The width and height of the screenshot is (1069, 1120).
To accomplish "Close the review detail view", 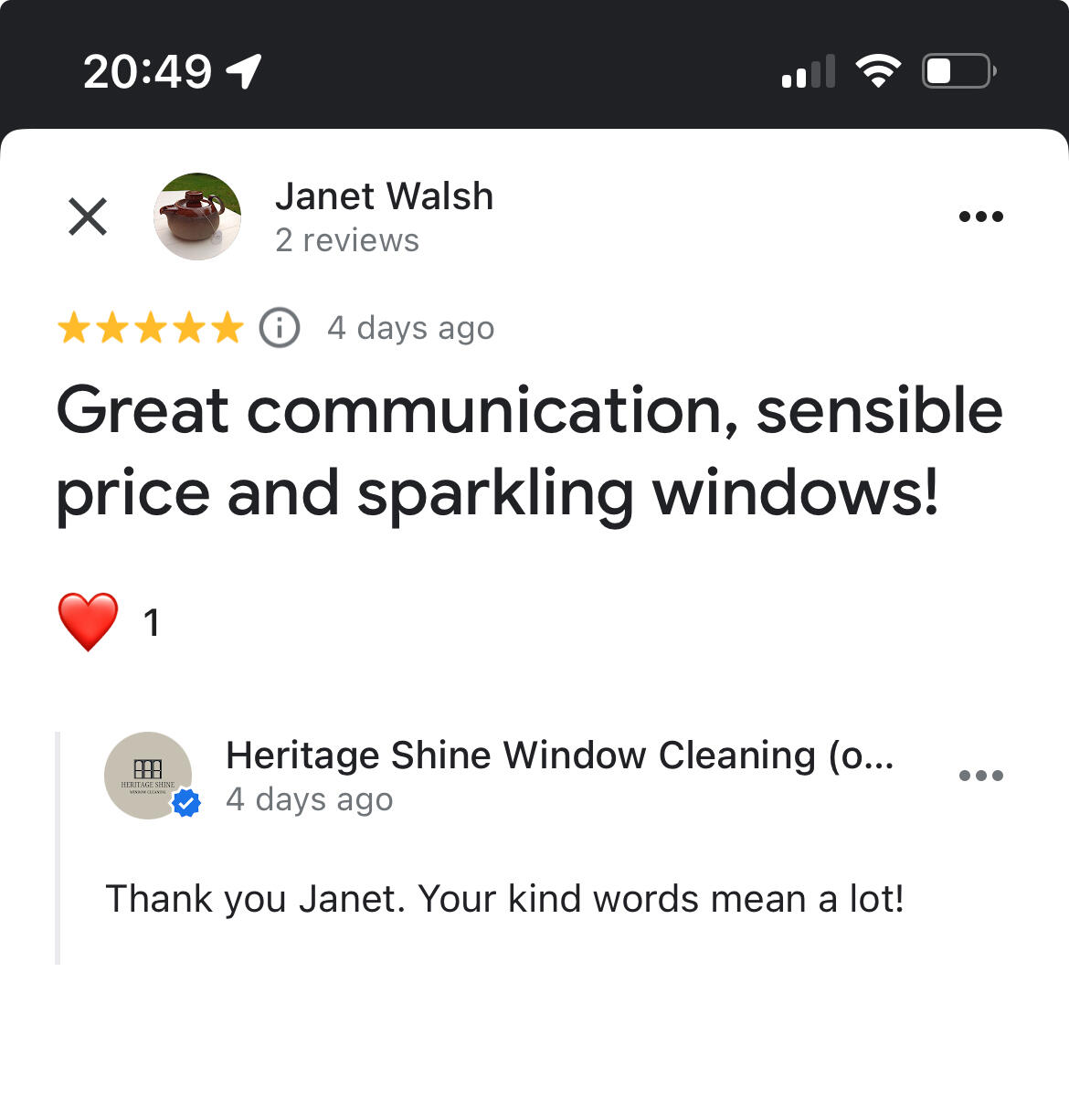I will [x=88, y=217].
